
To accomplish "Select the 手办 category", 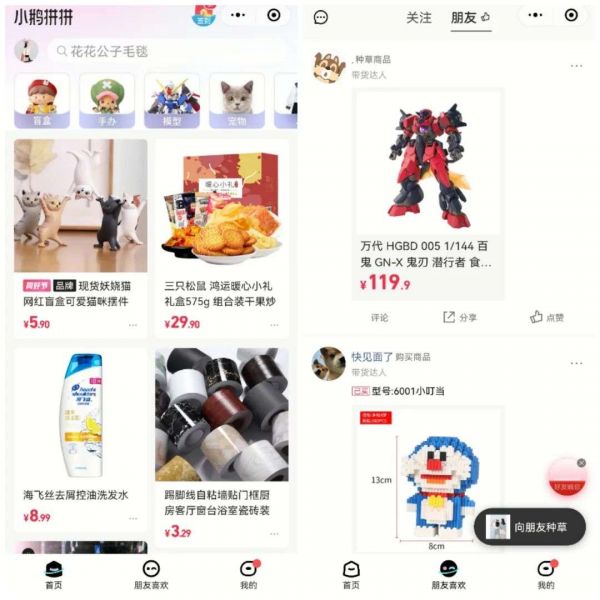I will (106, 100).
